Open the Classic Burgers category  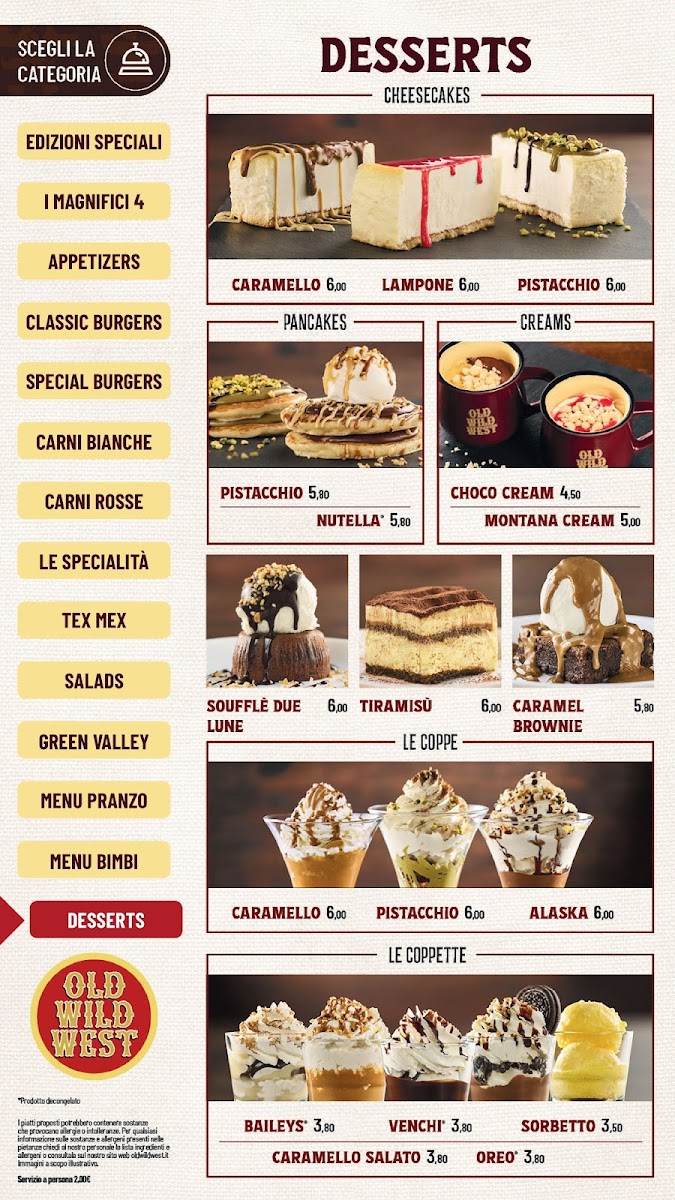pyautogui.click(x=94, y=322)
